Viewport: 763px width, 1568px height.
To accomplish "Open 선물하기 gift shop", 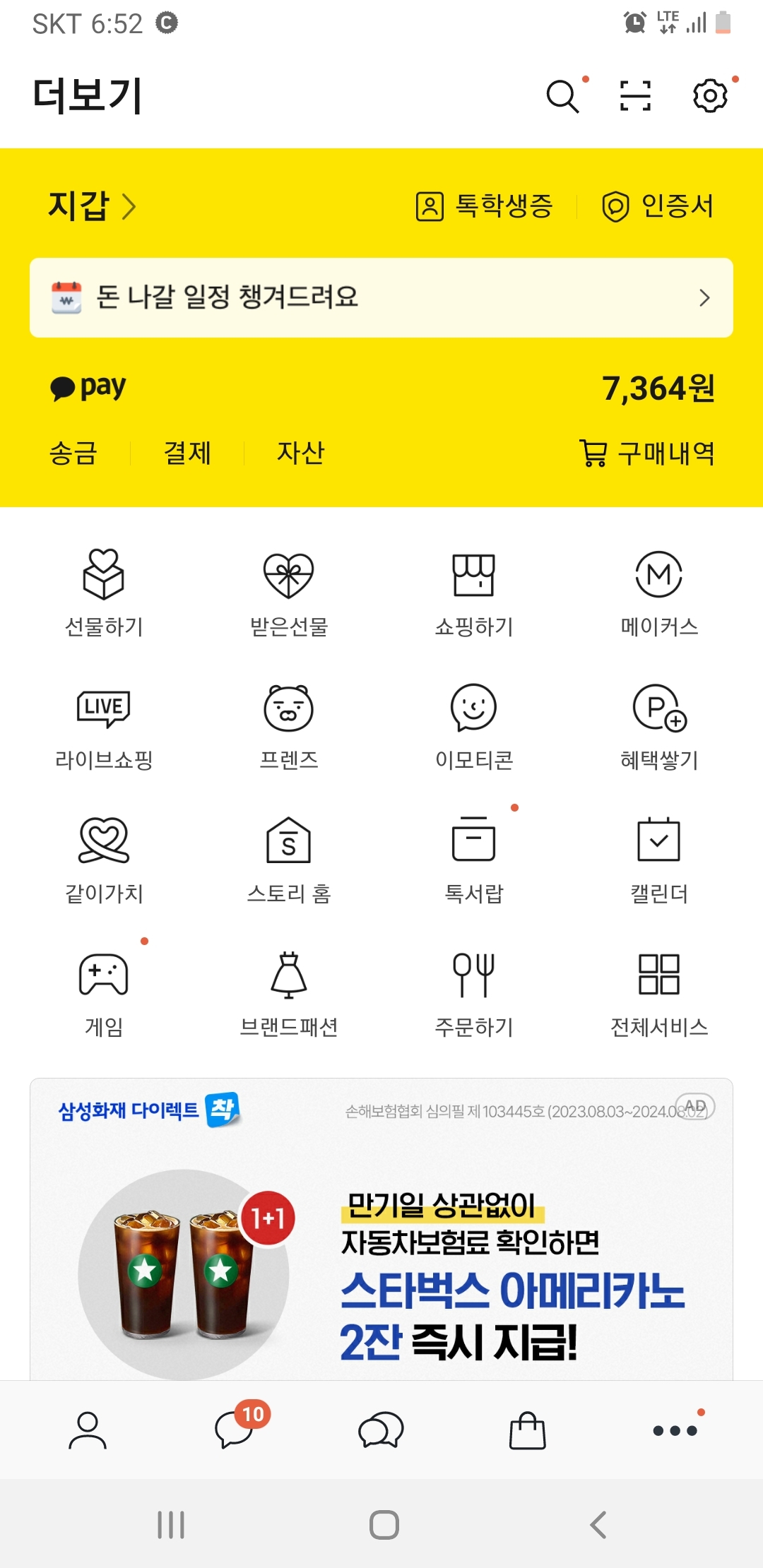I will 104,592.
